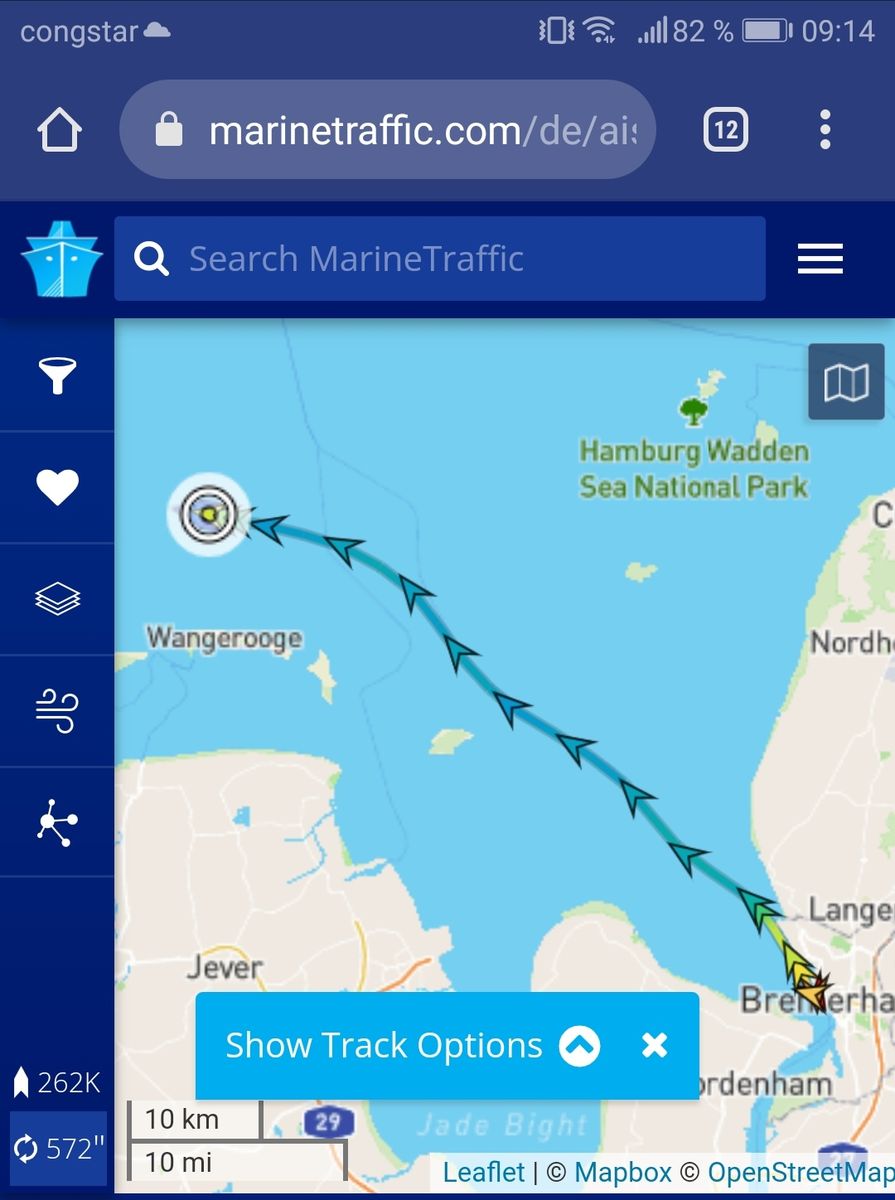895x1200 pixels.
Task: Change the map type
Action: click(846, 382)
